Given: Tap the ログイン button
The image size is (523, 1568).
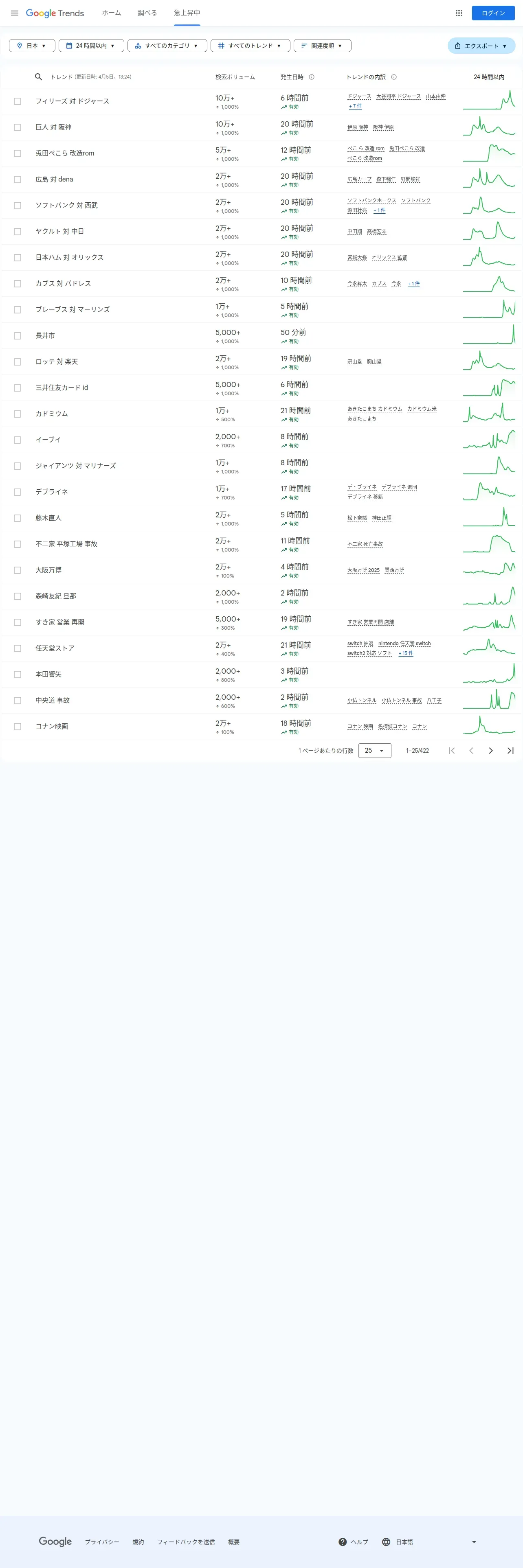Looking at the screenshot, I should (x=492, y=13).
